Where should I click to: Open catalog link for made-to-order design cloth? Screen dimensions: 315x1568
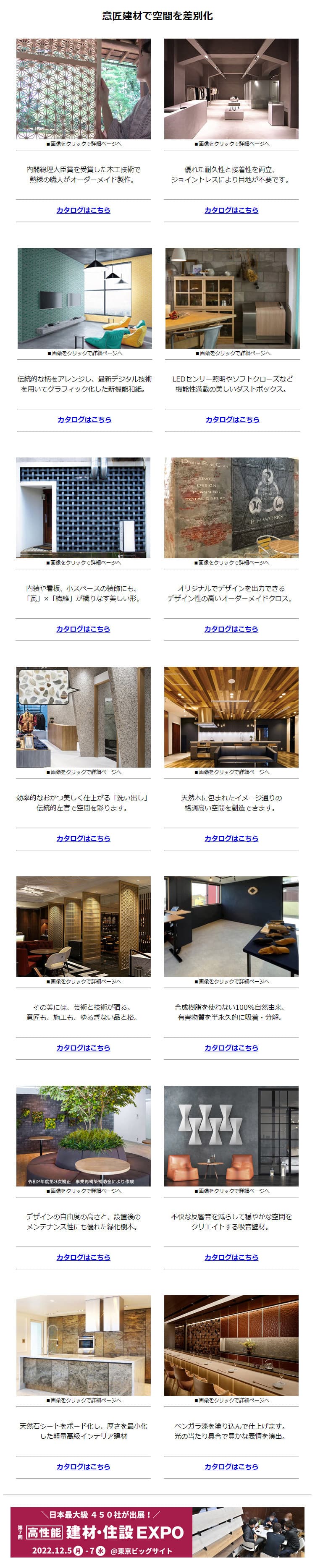231,629
